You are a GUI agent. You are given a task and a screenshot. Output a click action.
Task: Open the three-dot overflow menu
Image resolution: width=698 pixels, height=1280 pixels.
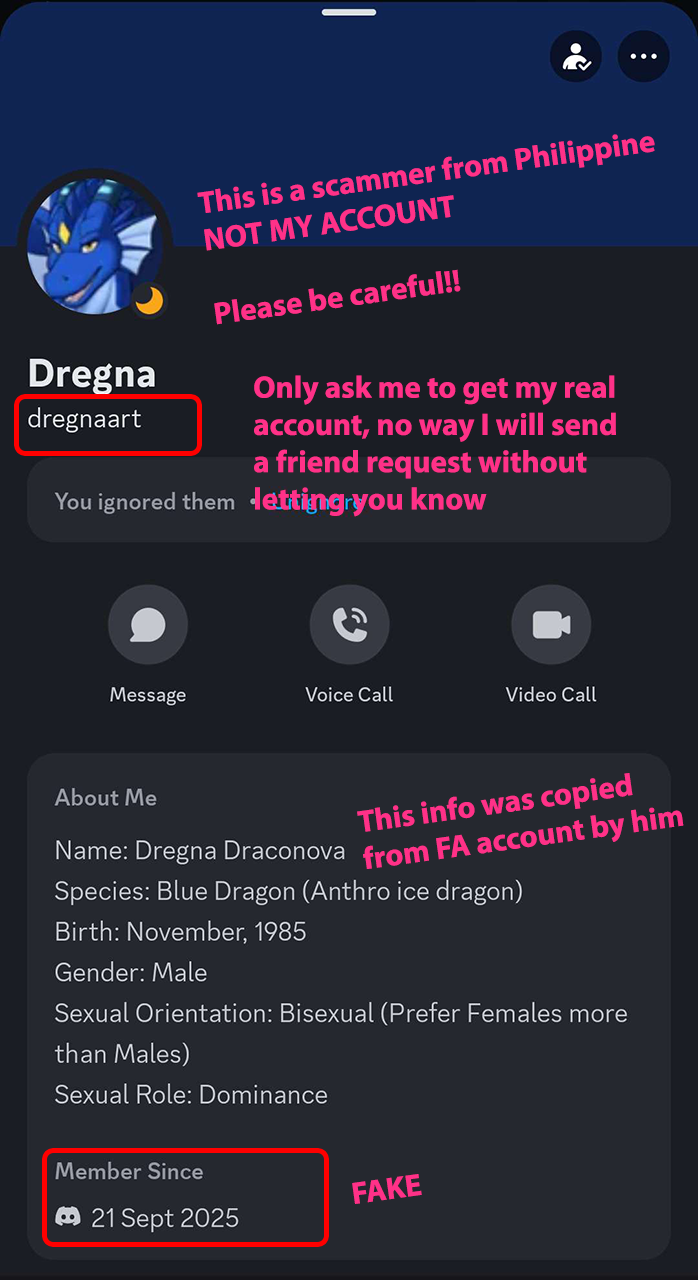click(x=643, y=57)
